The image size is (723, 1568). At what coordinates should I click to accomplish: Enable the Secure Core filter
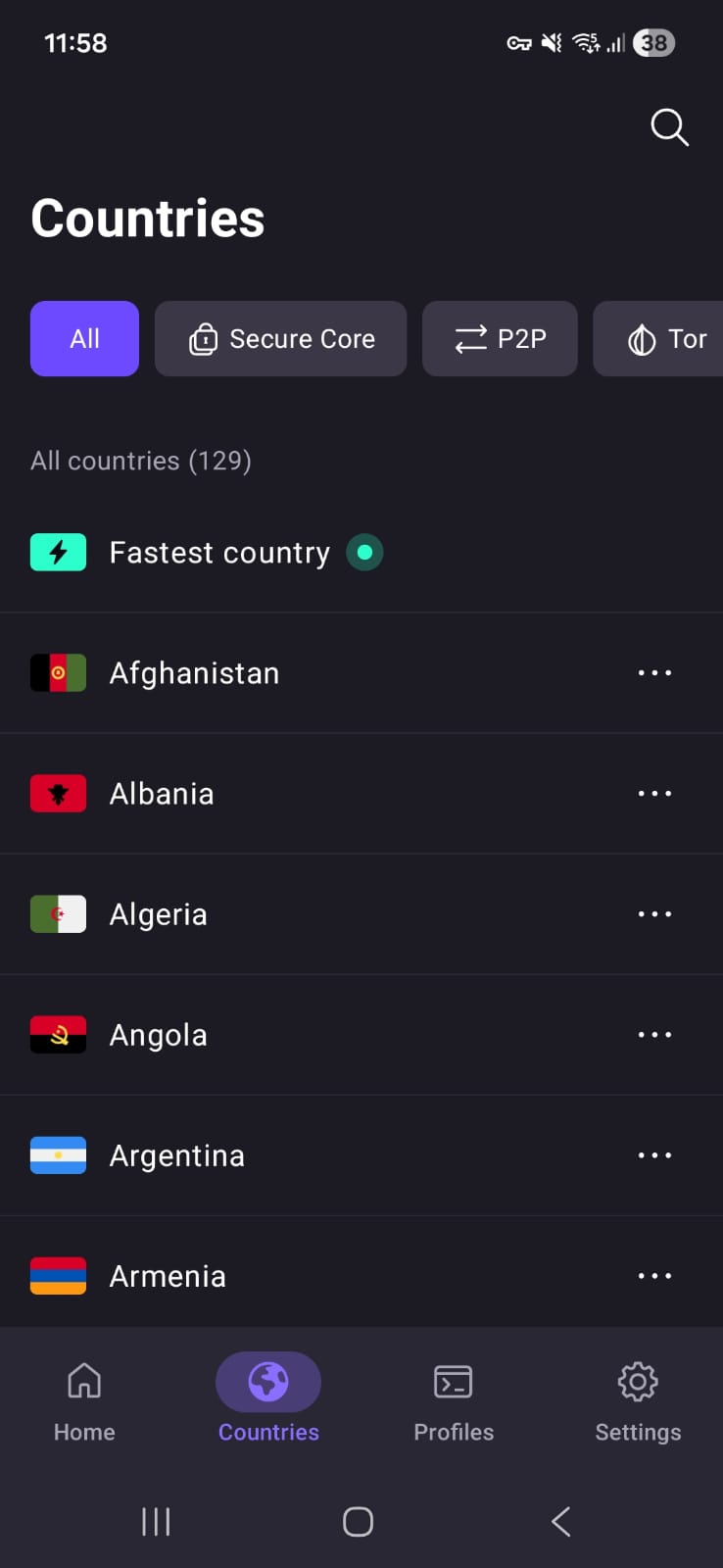click(x=280, y=338)
